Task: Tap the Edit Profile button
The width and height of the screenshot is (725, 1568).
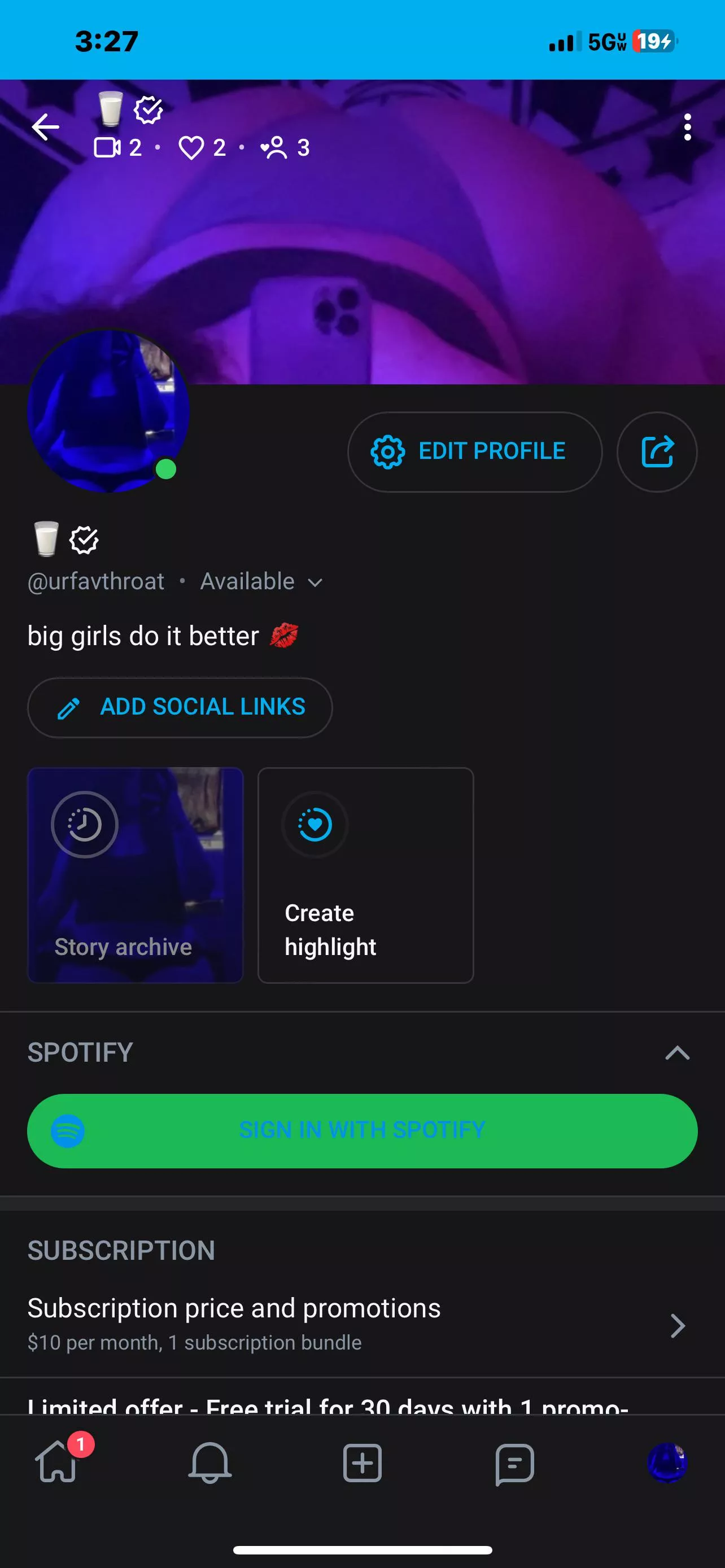Action: point(475,452)
